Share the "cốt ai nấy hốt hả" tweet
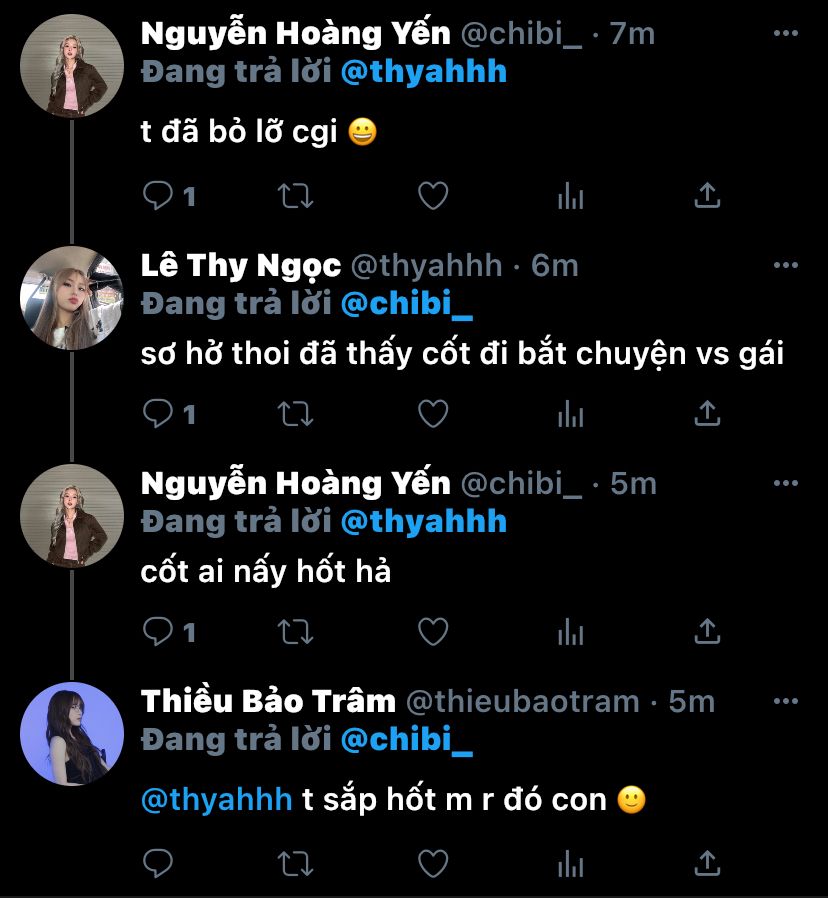828x898 pixels. click(707, 630)
